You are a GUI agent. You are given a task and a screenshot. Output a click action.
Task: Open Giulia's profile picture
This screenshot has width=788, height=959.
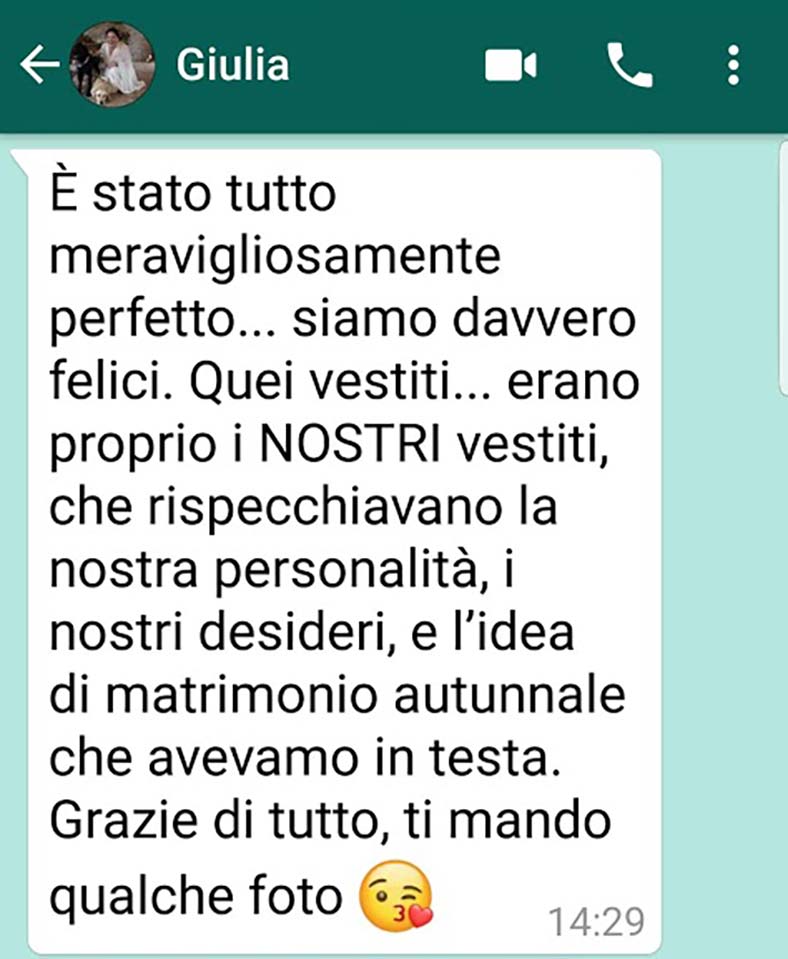pyautogui.click(x=111, y=66)
